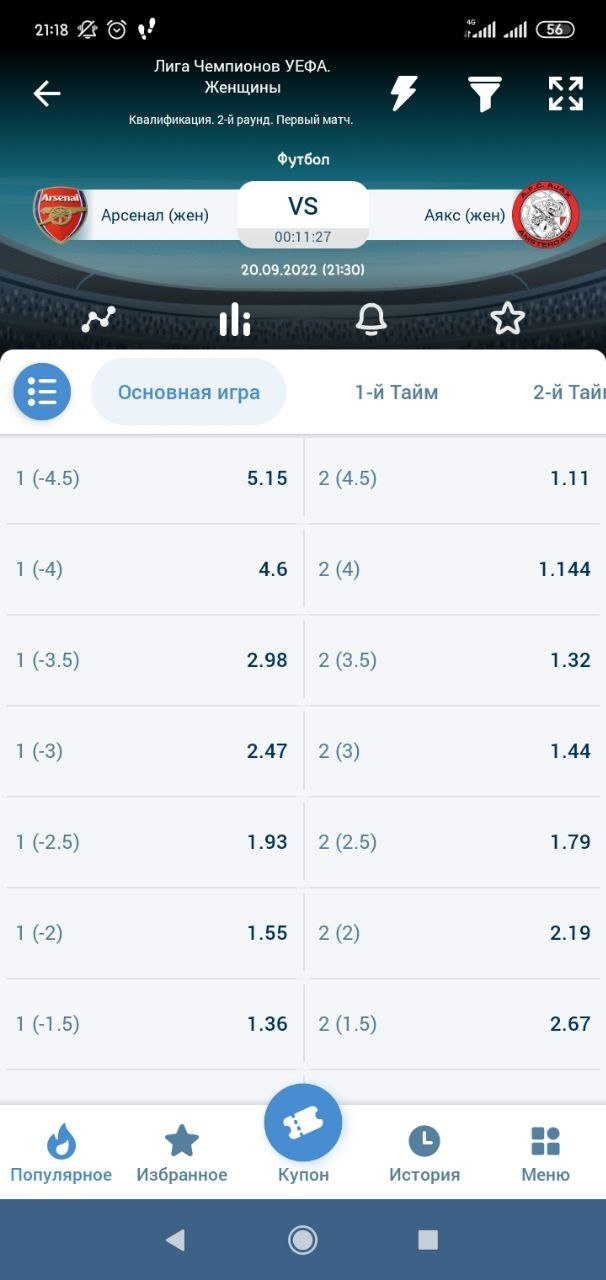Viewport: 606px width, 1280px height.
Task: Tap the lightning bolt quick bet icon
Action: (x=403, y=94)
